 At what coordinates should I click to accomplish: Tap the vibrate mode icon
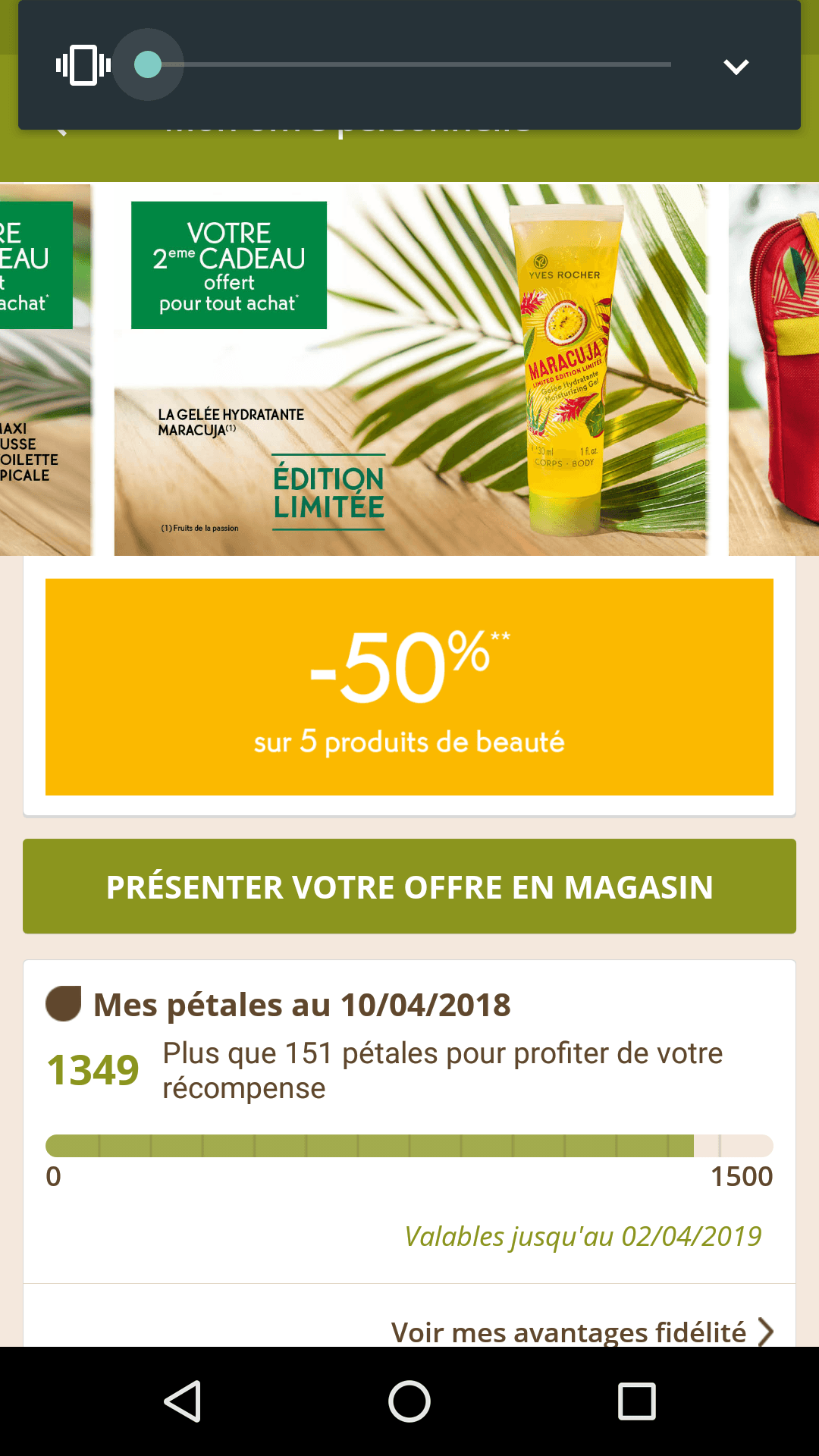click(x=83, y=65)
